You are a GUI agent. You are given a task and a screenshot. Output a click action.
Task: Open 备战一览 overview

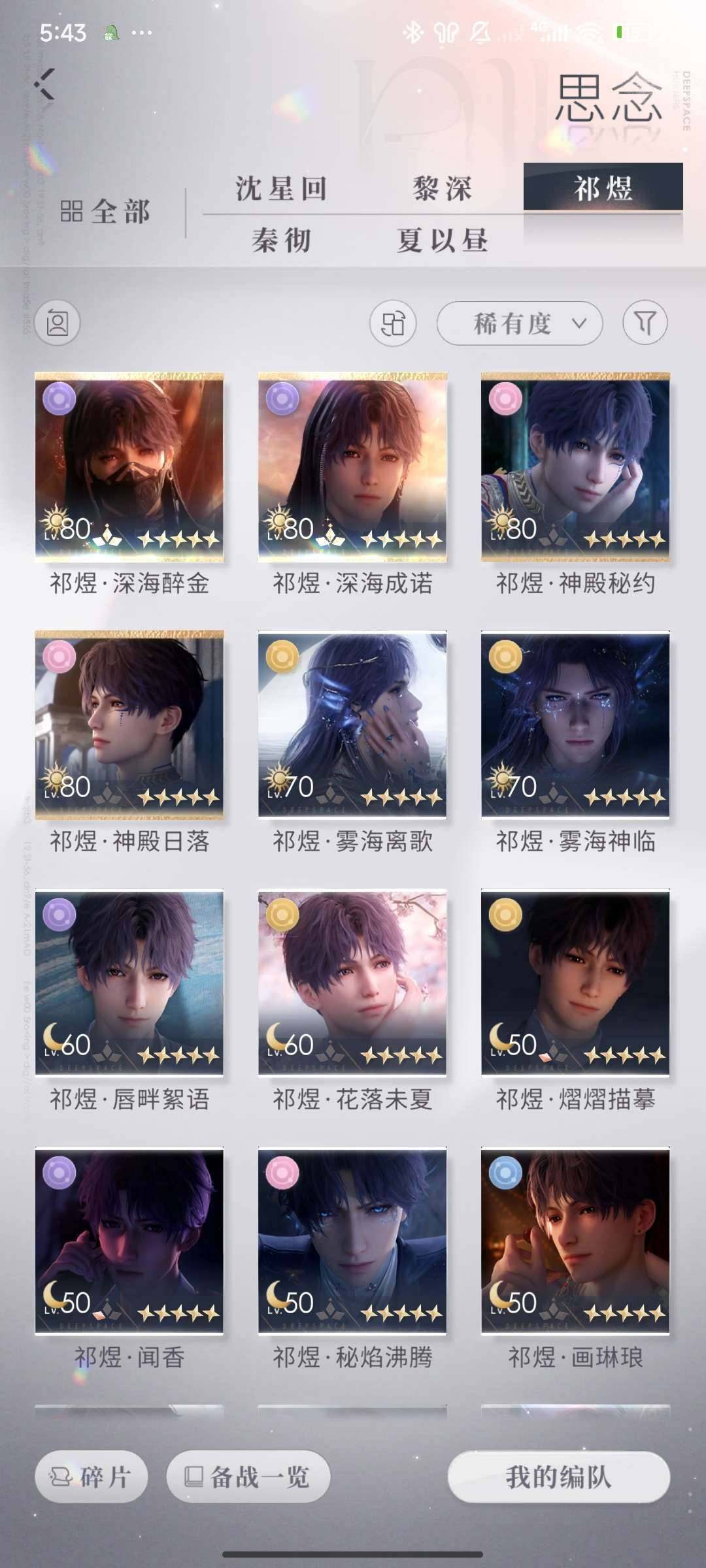click(x=248, y=1477)
